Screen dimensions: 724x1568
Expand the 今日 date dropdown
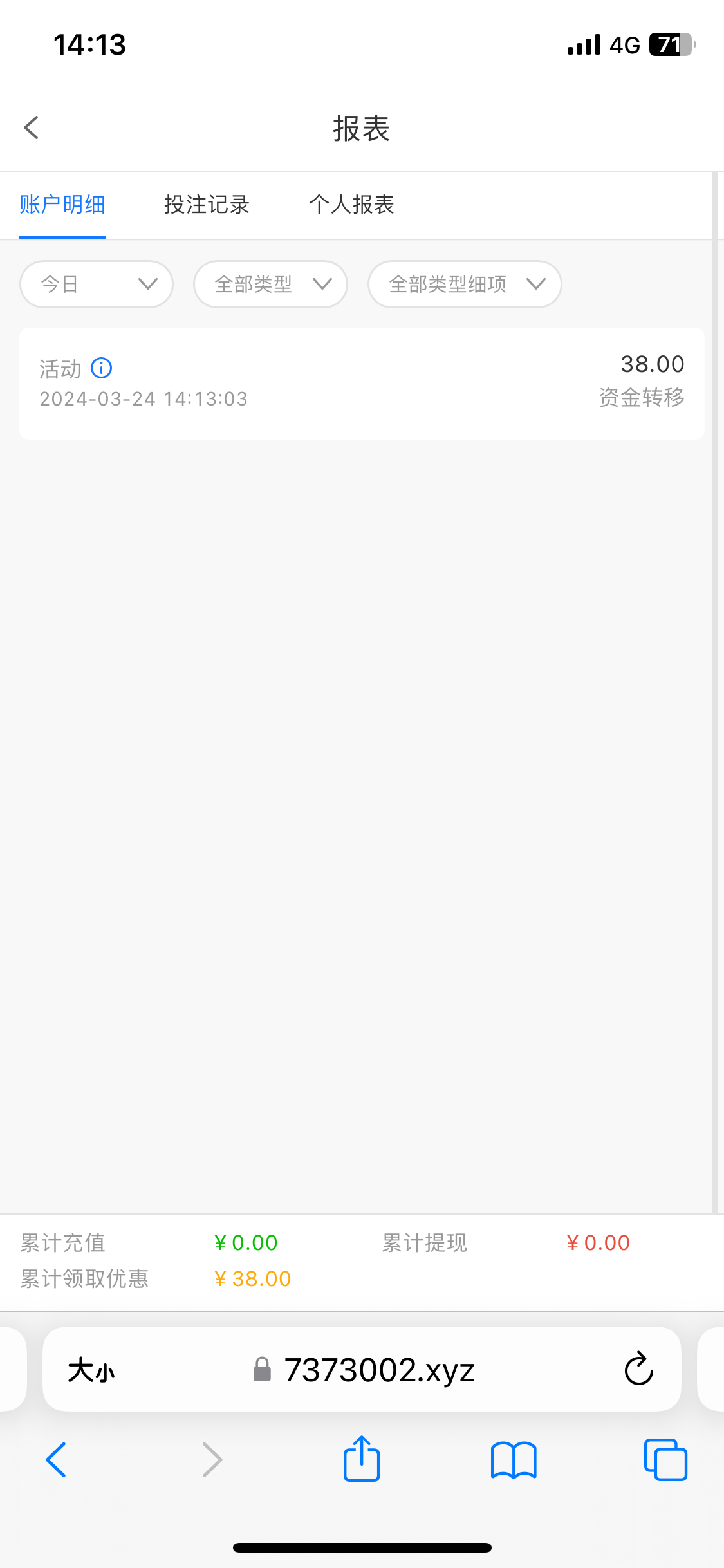click(x=97, y=284)
